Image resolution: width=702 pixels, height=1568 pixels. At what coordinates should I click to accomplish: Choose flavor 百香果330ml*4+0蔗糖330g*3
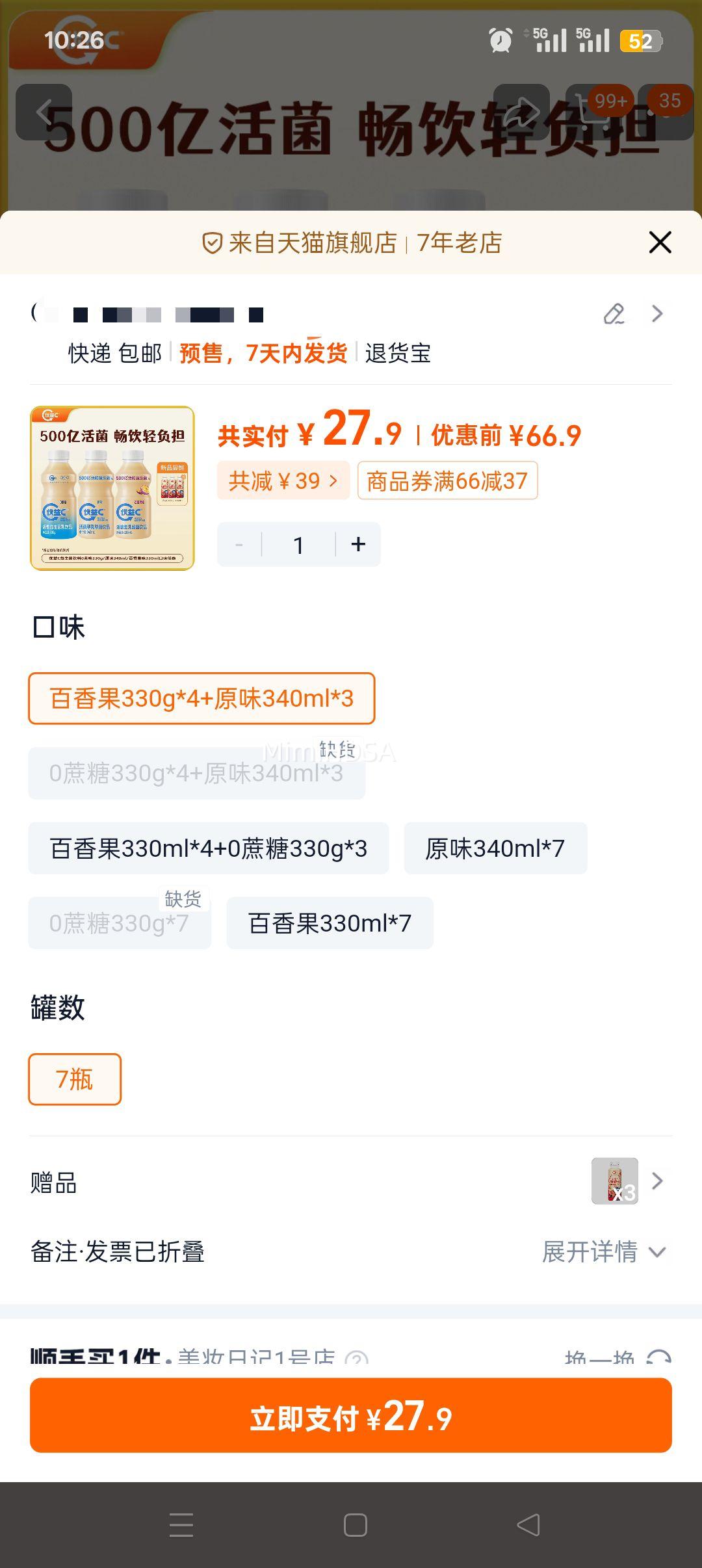click(x=208, y=848)
